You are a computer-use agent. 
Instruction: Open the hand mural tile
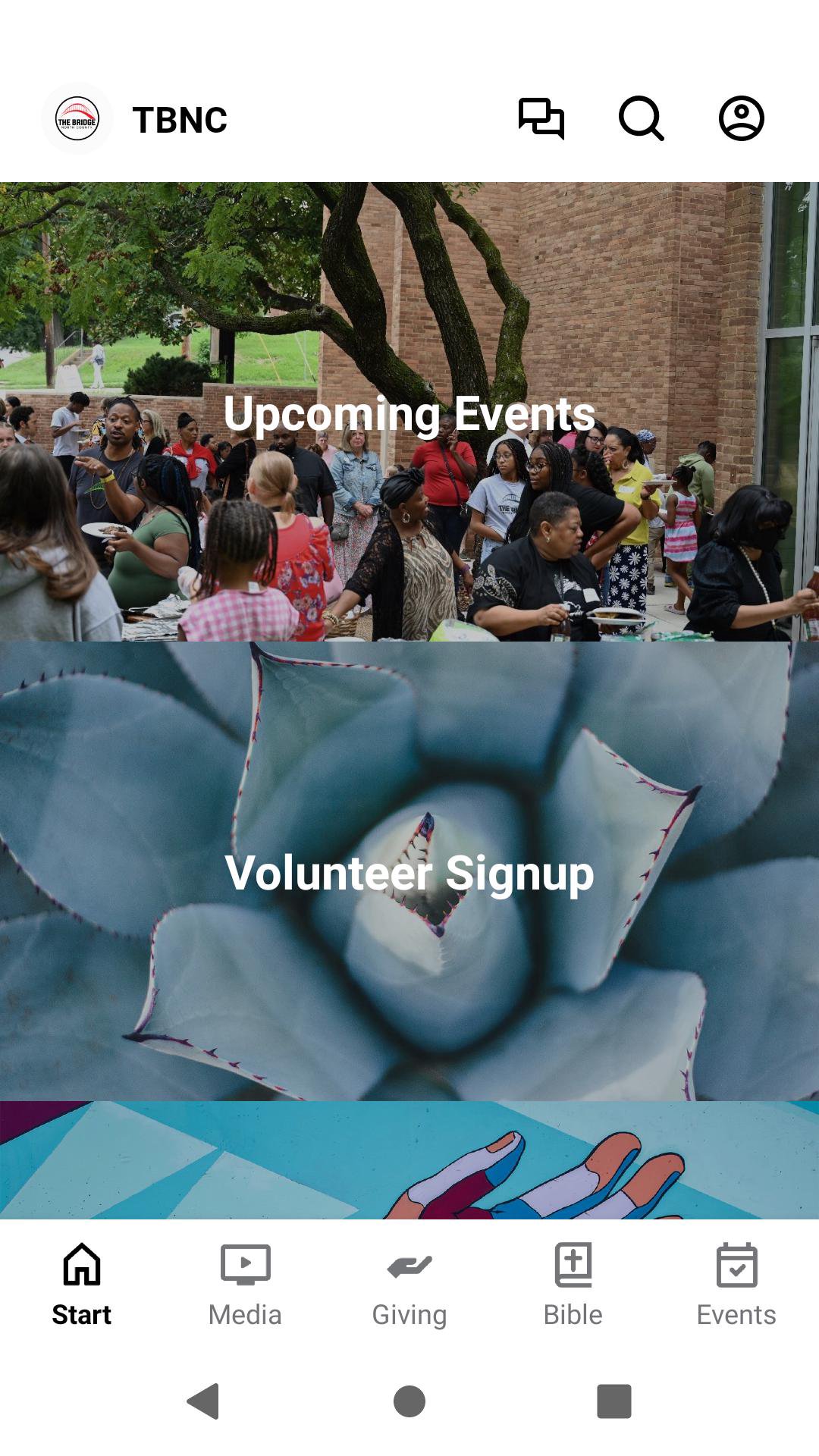click(409, 1160)
